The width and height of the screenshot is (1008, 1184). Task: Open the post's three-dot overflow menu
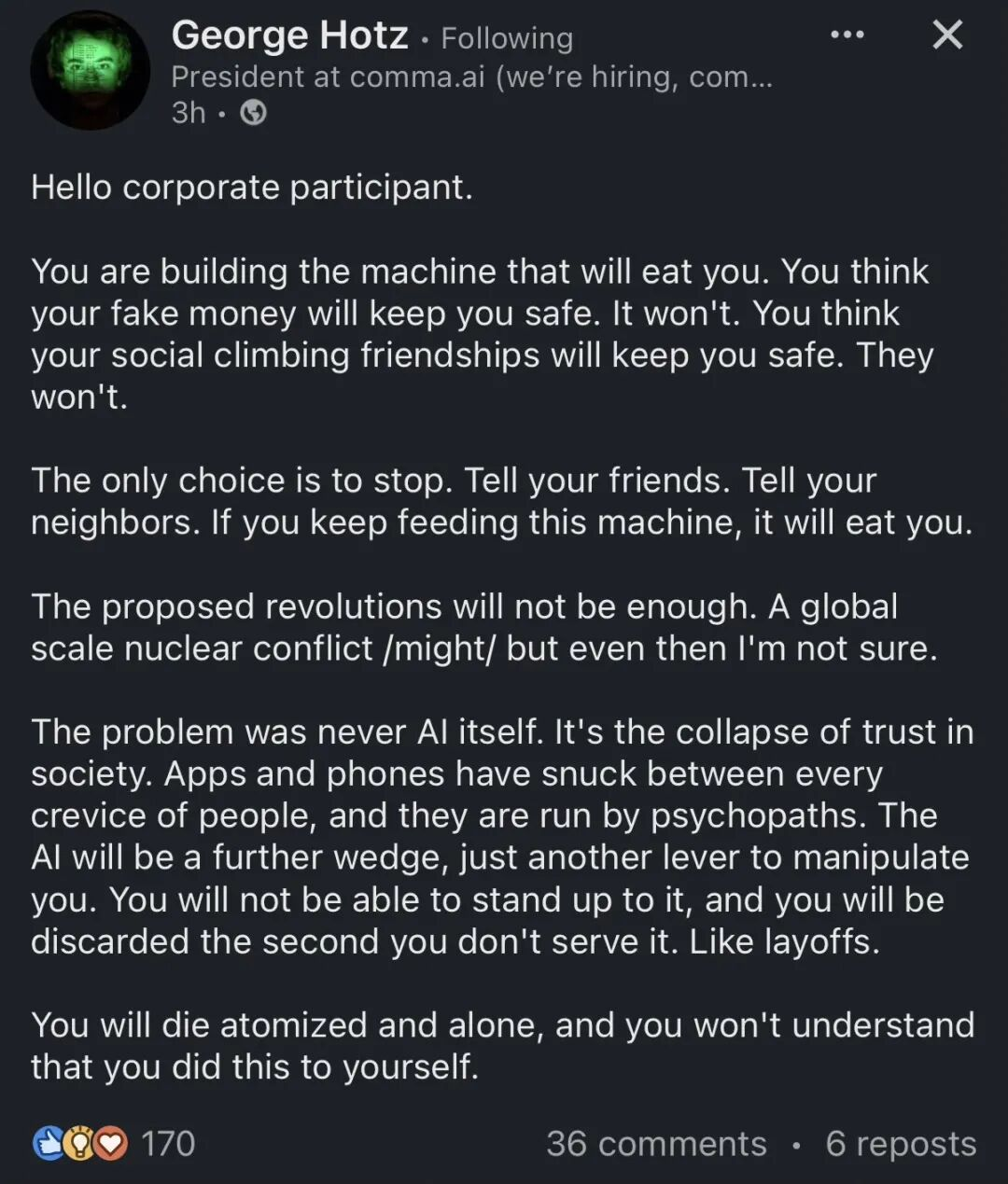click(x=847, y=35)
